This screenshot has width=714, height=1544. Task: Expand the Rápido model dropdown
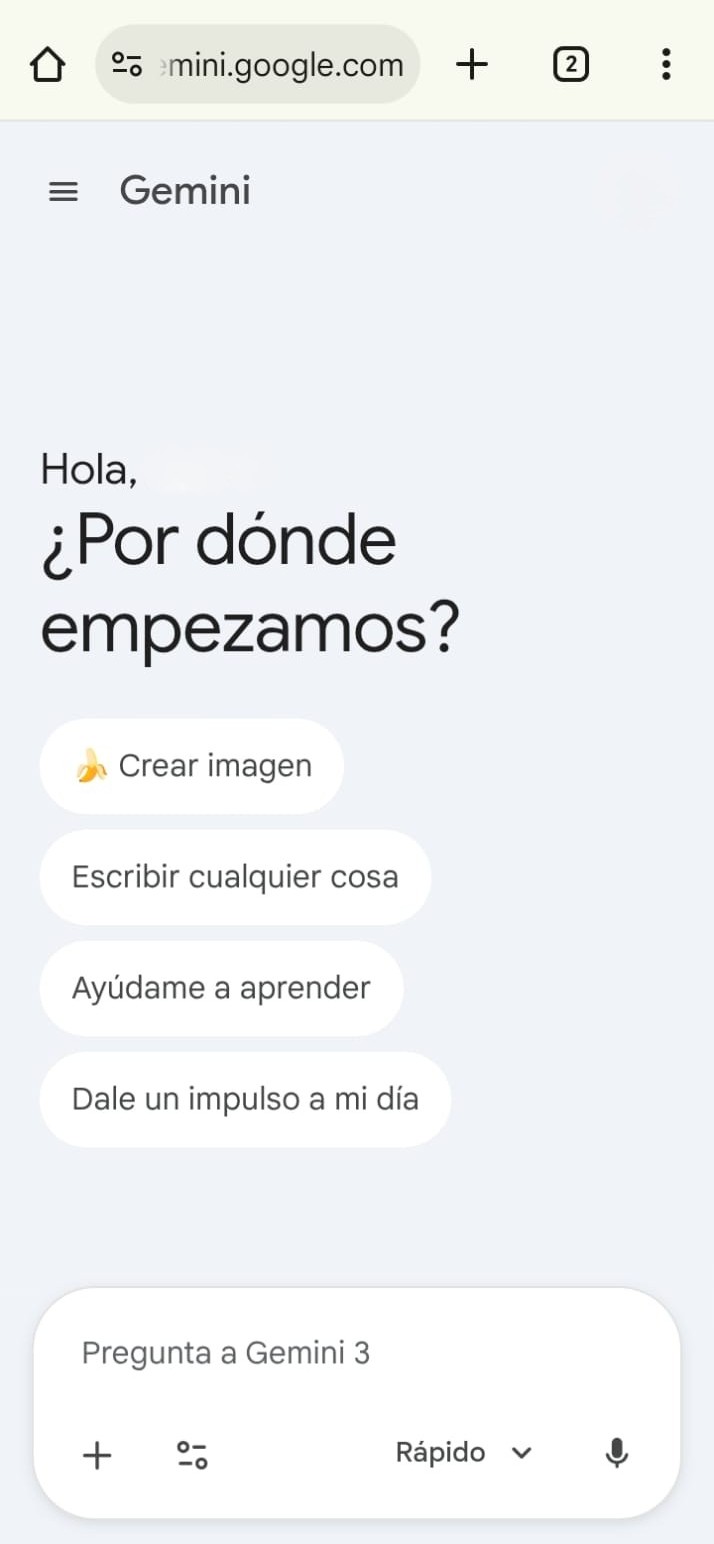[x=464, y=1453]
